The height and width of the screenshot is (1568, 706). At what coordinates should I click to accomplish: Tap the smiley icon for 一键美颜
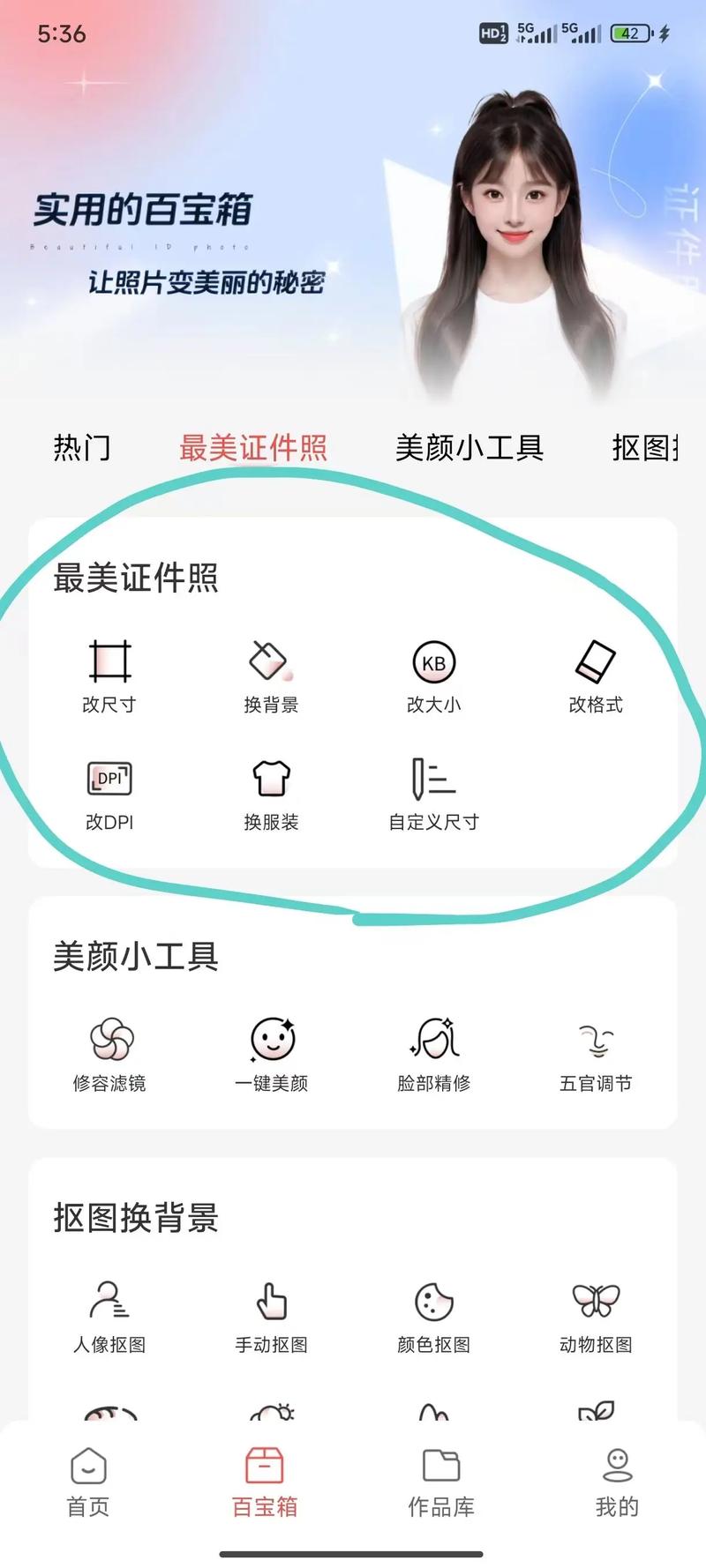[271, 1041]
